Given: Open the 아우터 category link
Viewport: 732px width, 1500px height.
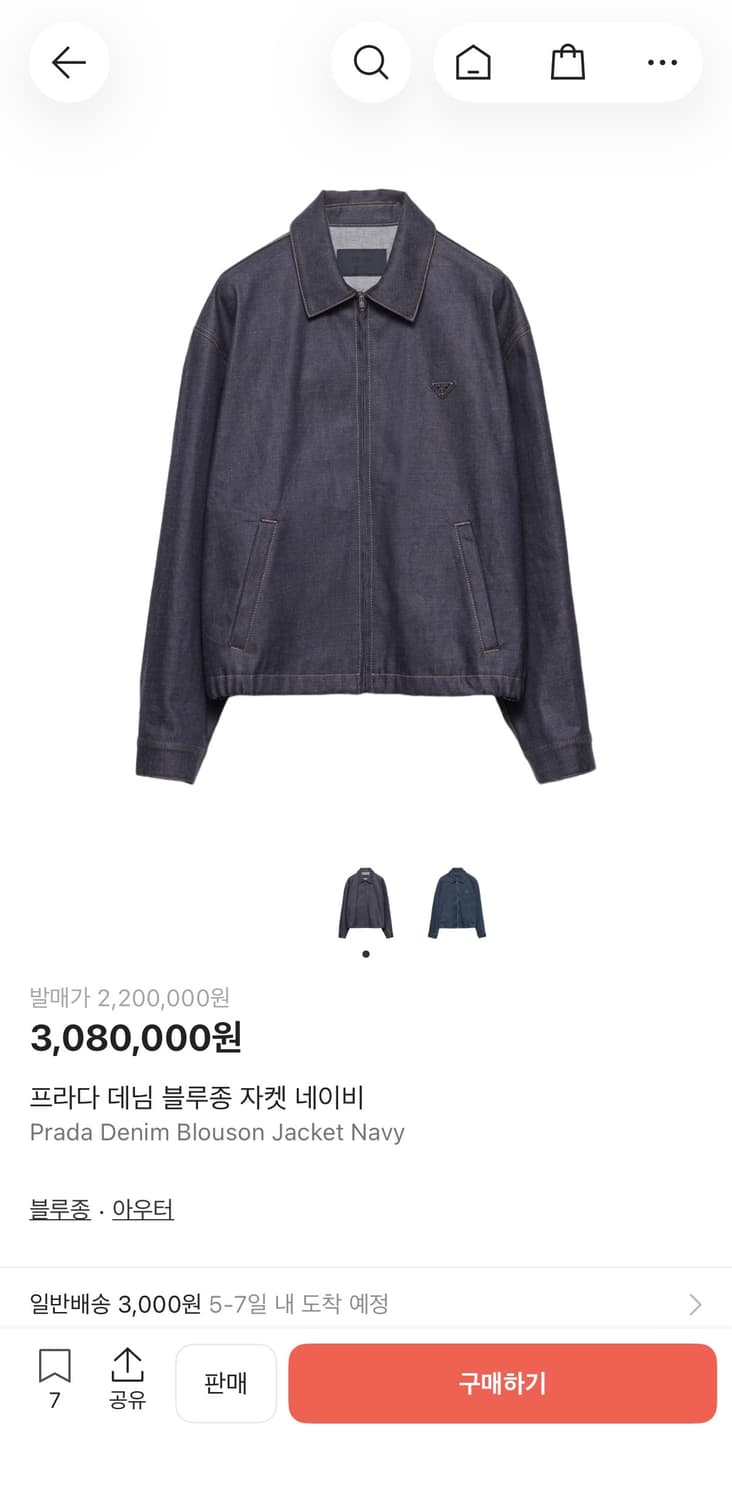Looking at the screenshot, I should tap(145, 1209).
